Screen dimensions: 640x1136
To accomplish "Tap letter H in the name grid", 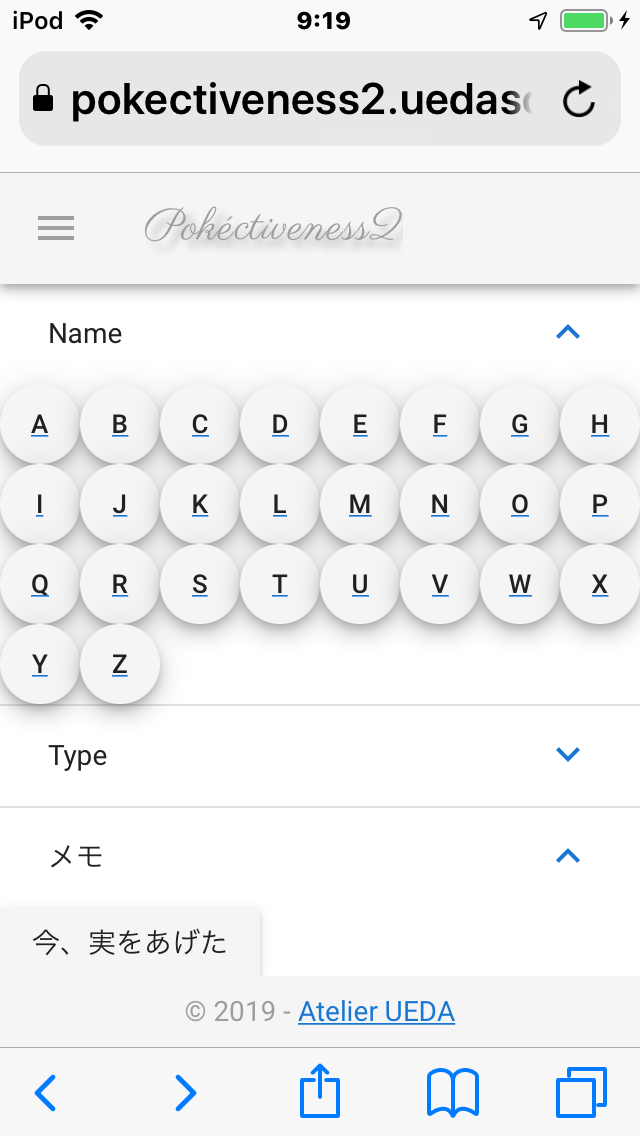I will pos(600,424).
